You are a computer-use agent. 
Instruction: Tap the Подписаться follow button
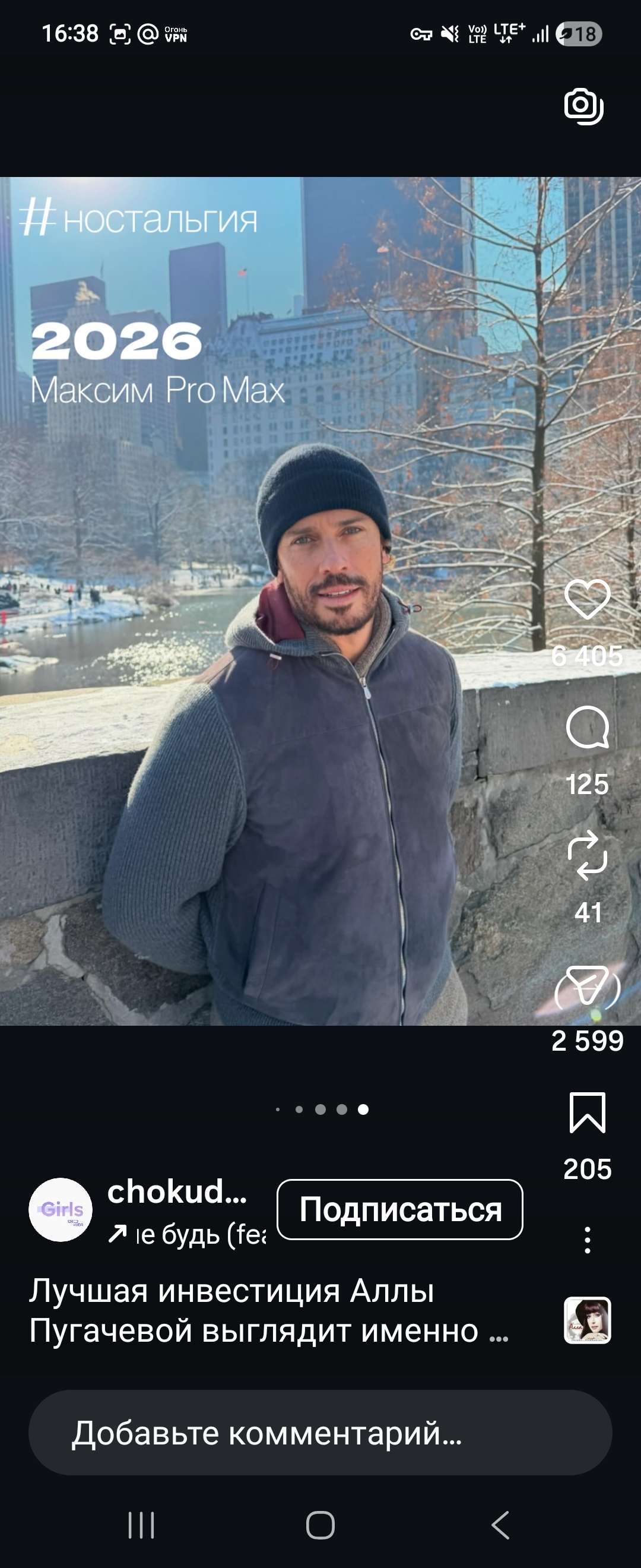399,1209
